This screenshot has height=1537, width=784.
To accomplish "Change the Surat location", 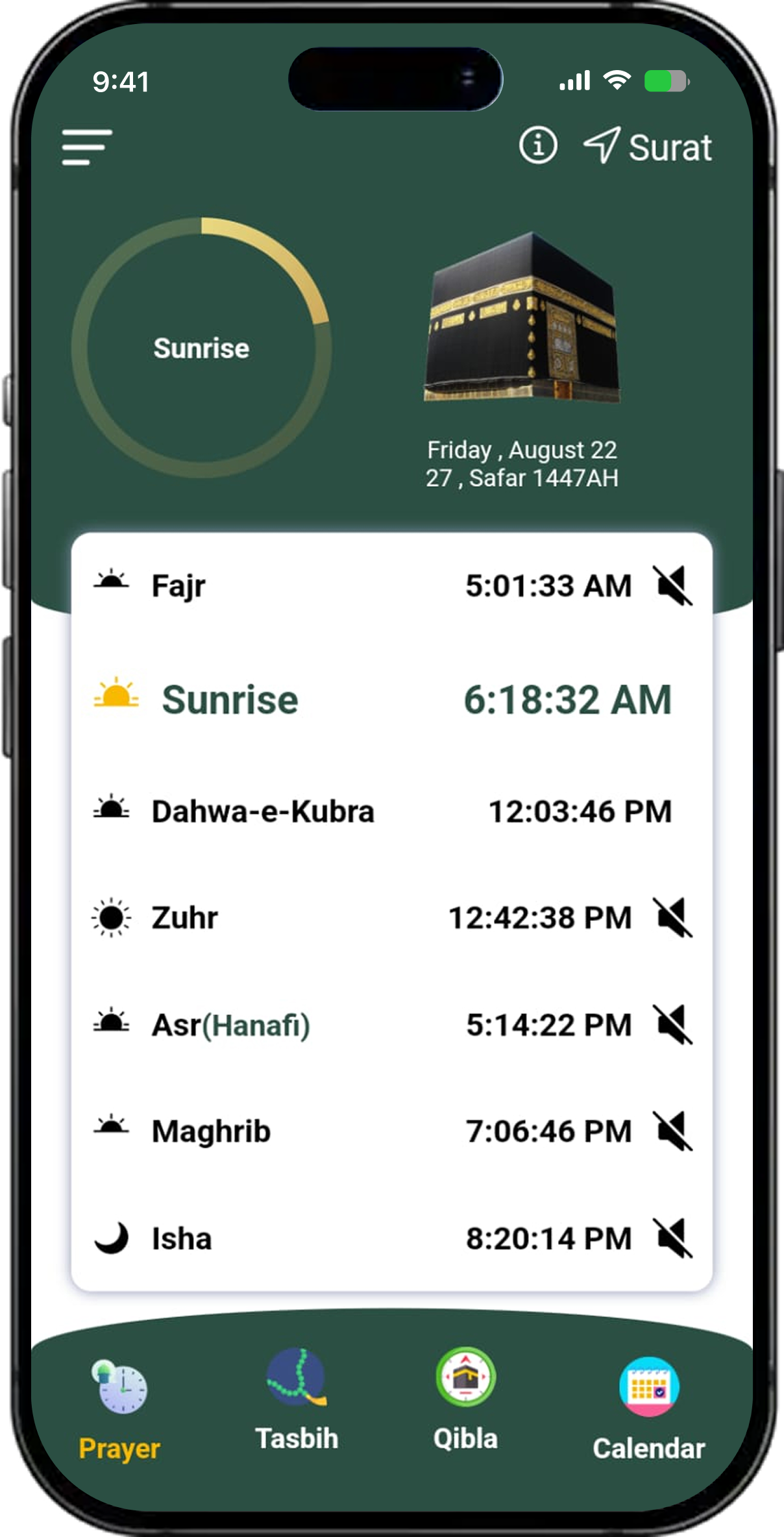I will [647, 147].
